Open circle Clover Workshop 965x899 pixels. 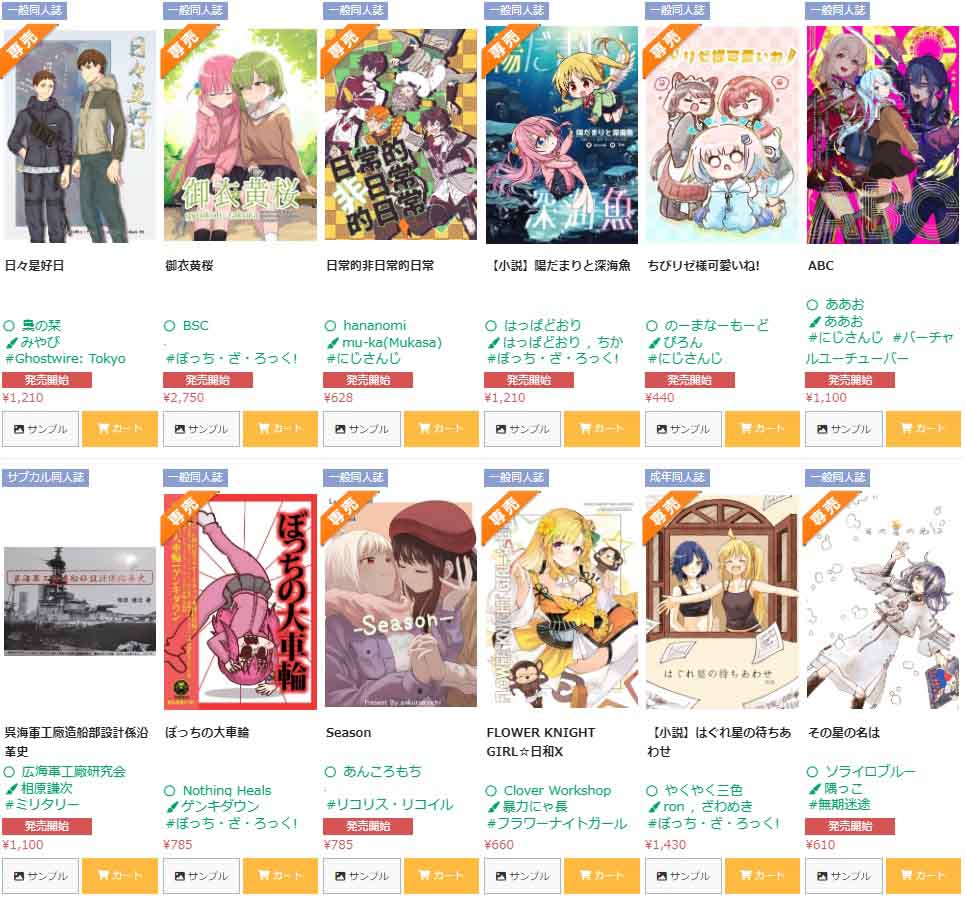coord(556,791)
